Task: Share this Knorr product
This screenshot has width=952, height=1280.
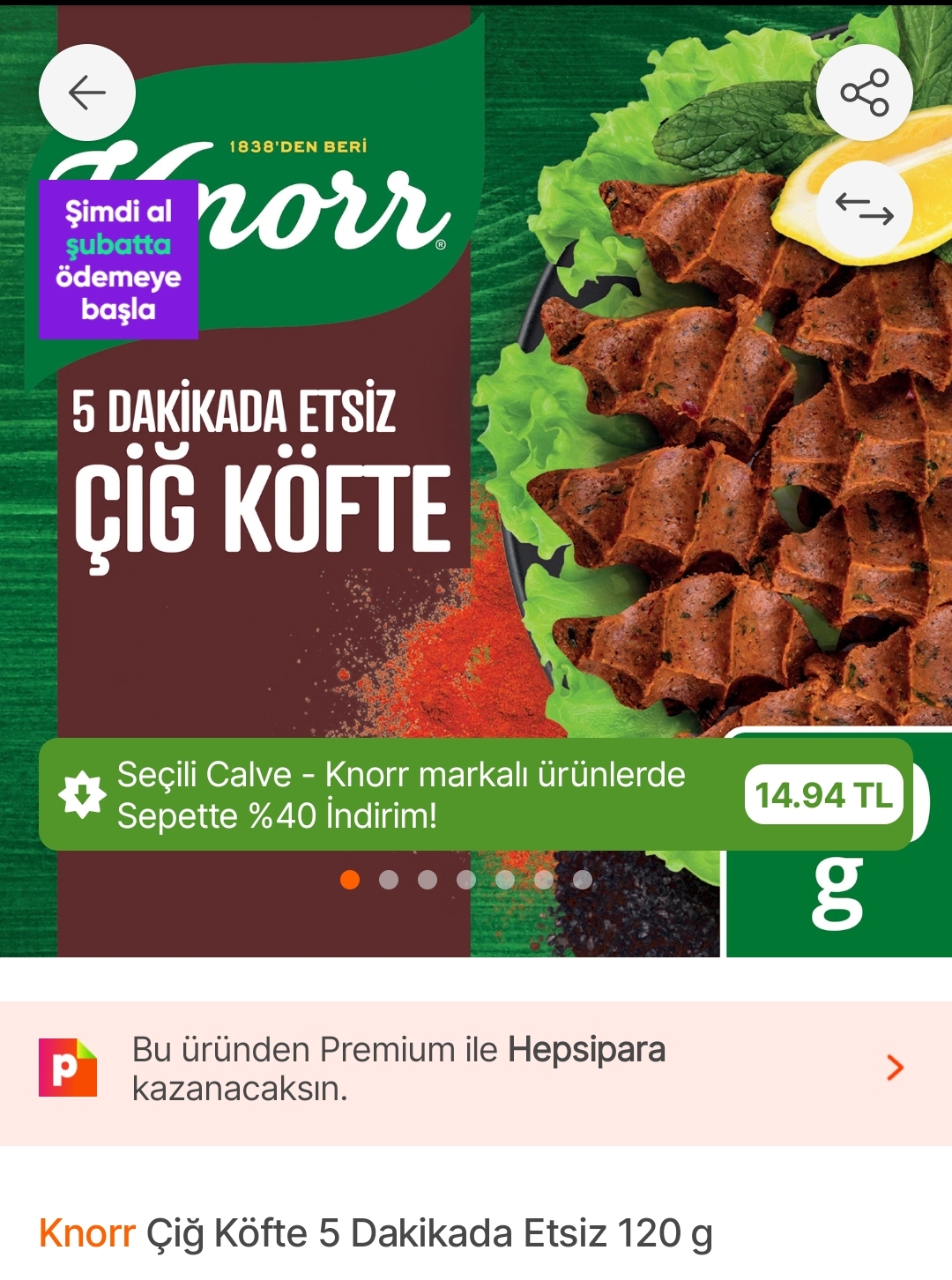Action: point(864,93)
